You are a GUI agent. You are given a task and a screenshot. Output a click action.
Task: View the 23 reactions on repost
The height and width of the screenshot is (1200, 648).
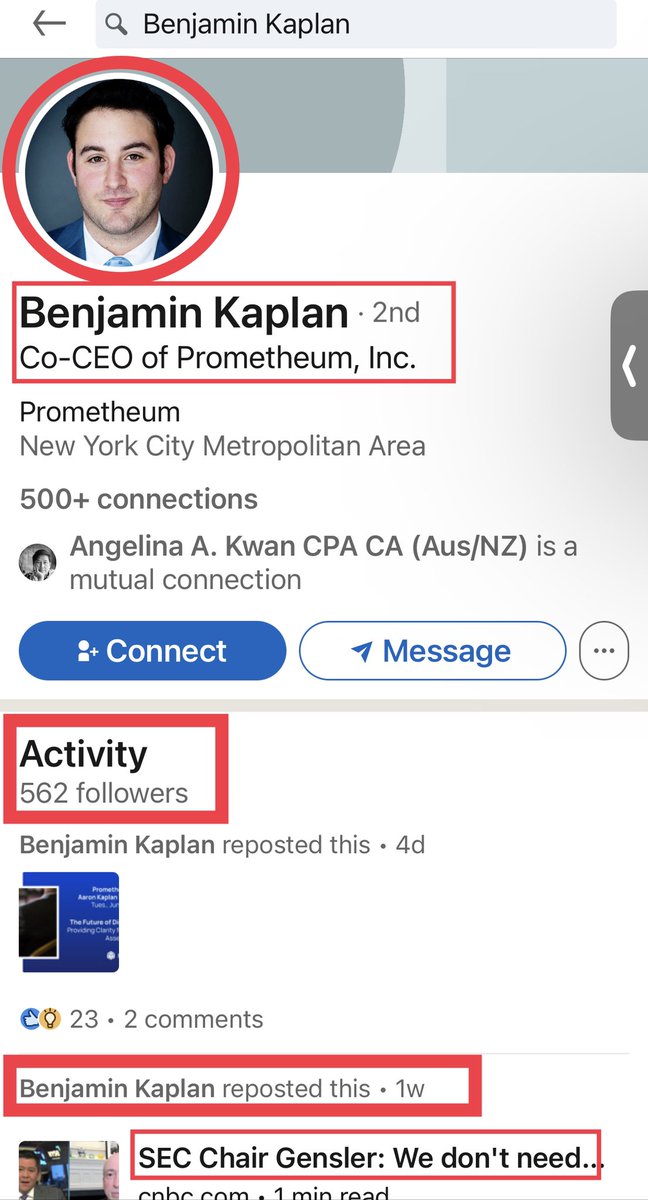click(60, 1019)
